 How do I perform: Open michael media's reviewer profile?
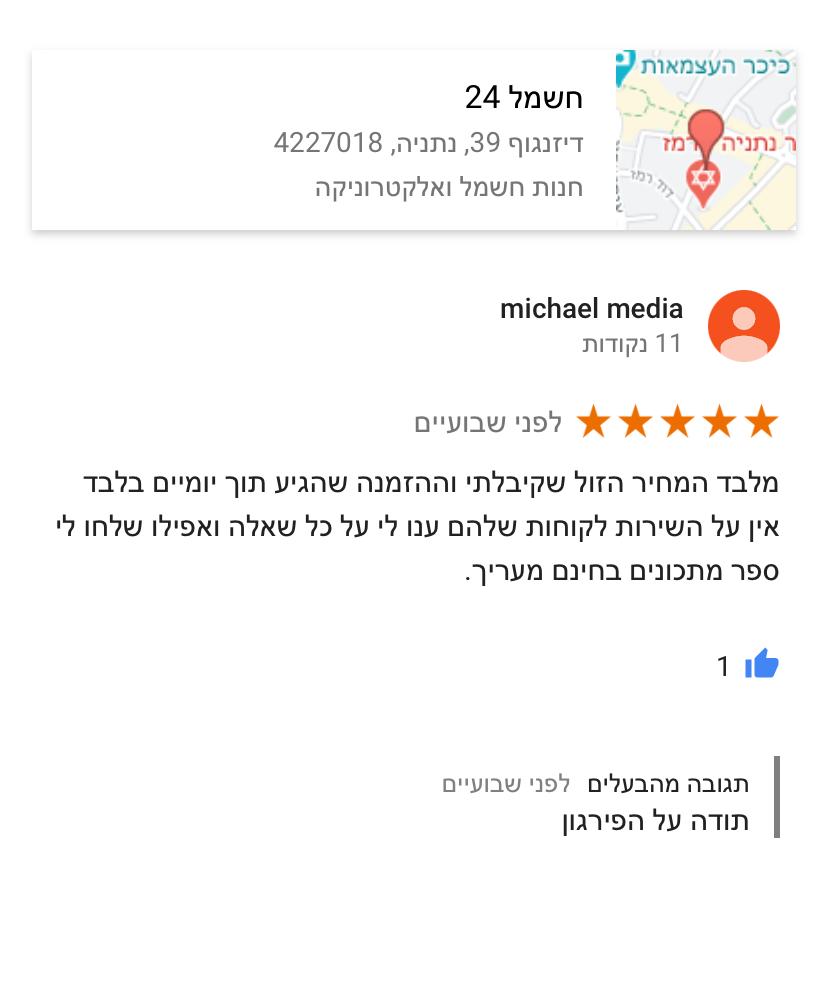coord(591,308)
